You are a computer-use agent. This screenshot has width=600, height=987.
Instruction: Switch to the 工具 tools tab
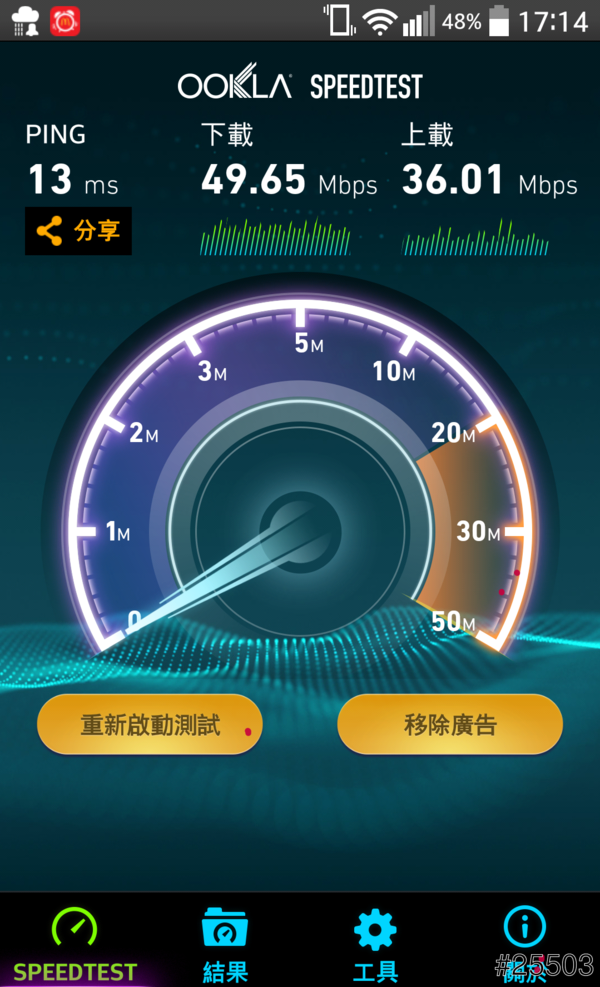(375, 942)
